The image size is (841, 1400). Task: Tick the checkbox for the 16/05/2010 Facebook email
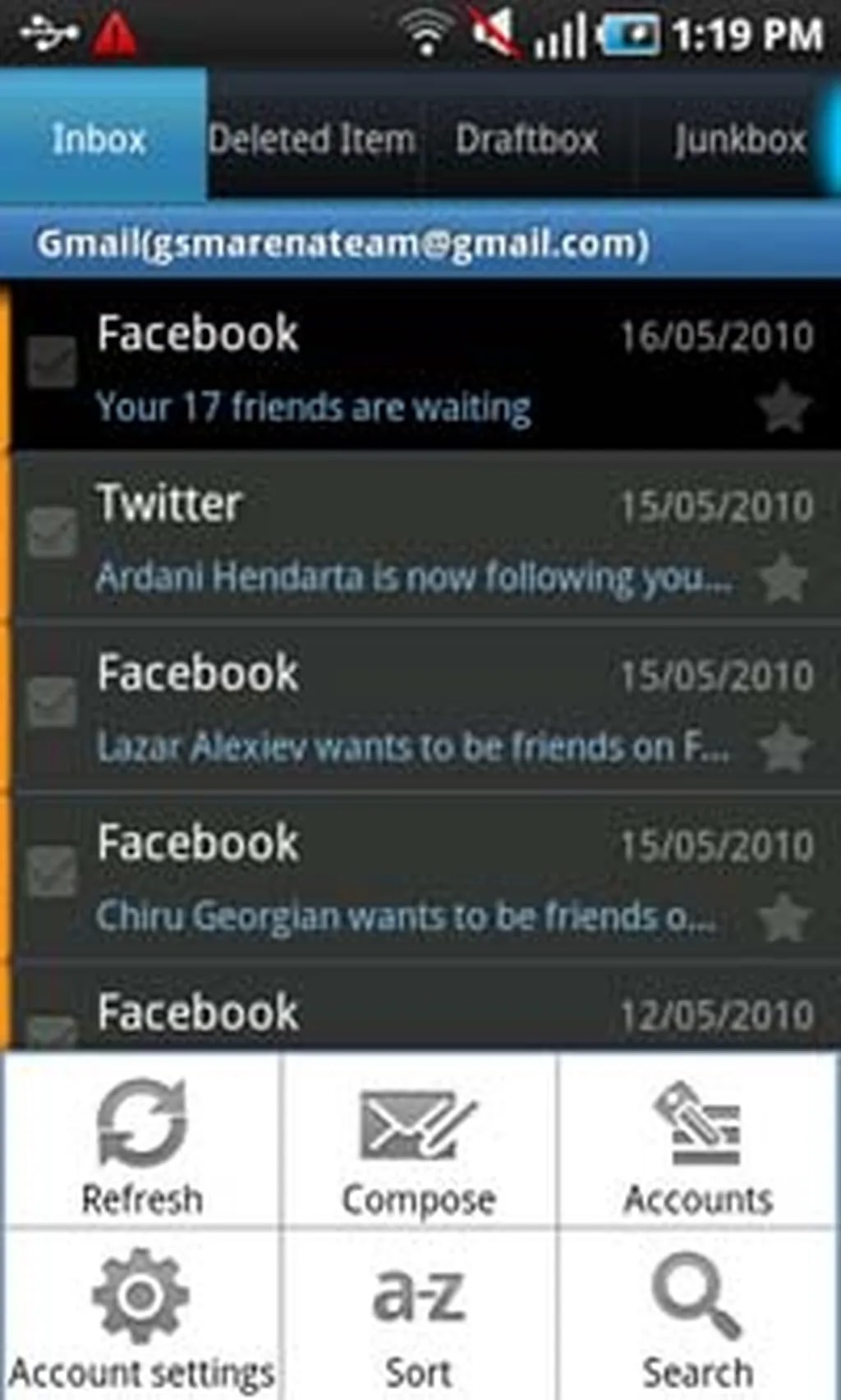tap(52, 361)
